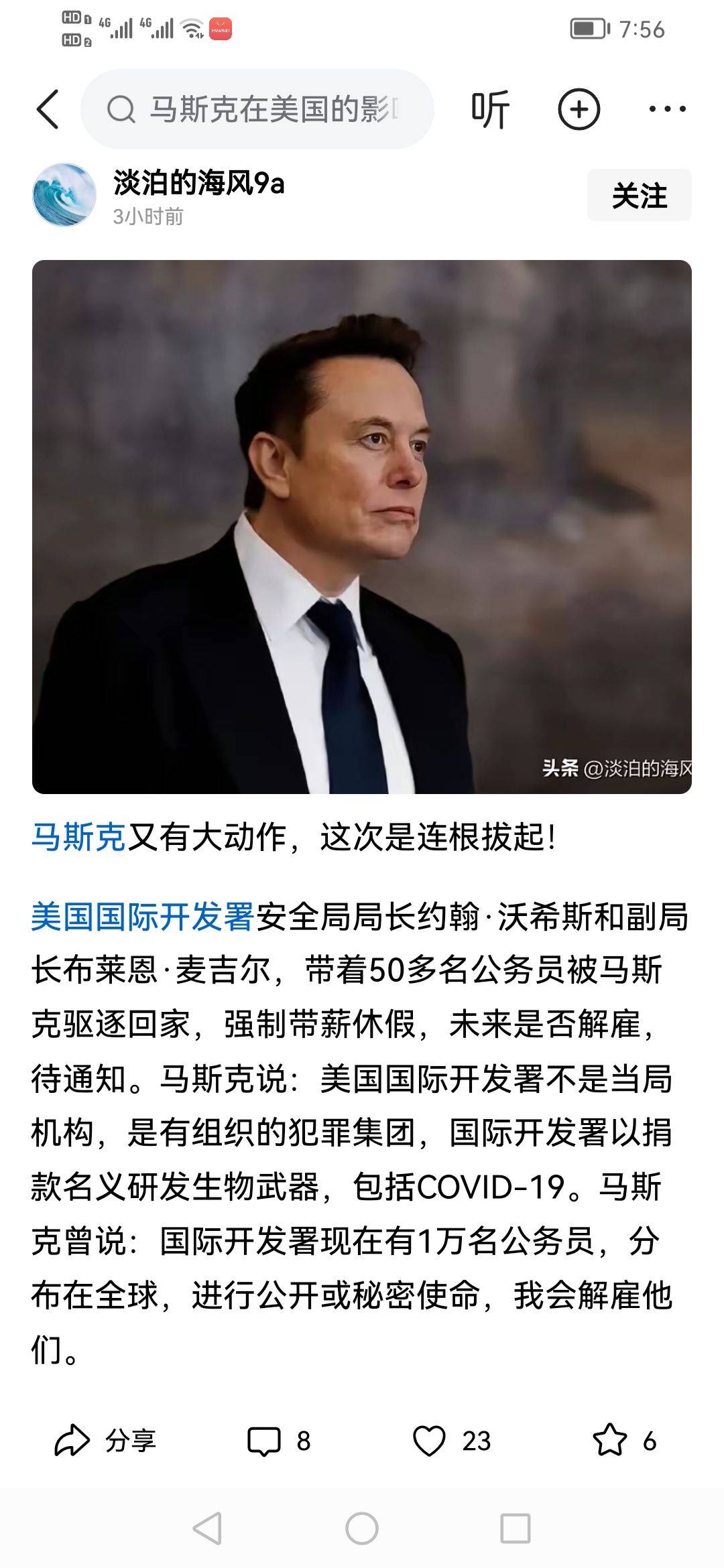
Task: Like this post with the heart icon
Action: 430,1441
